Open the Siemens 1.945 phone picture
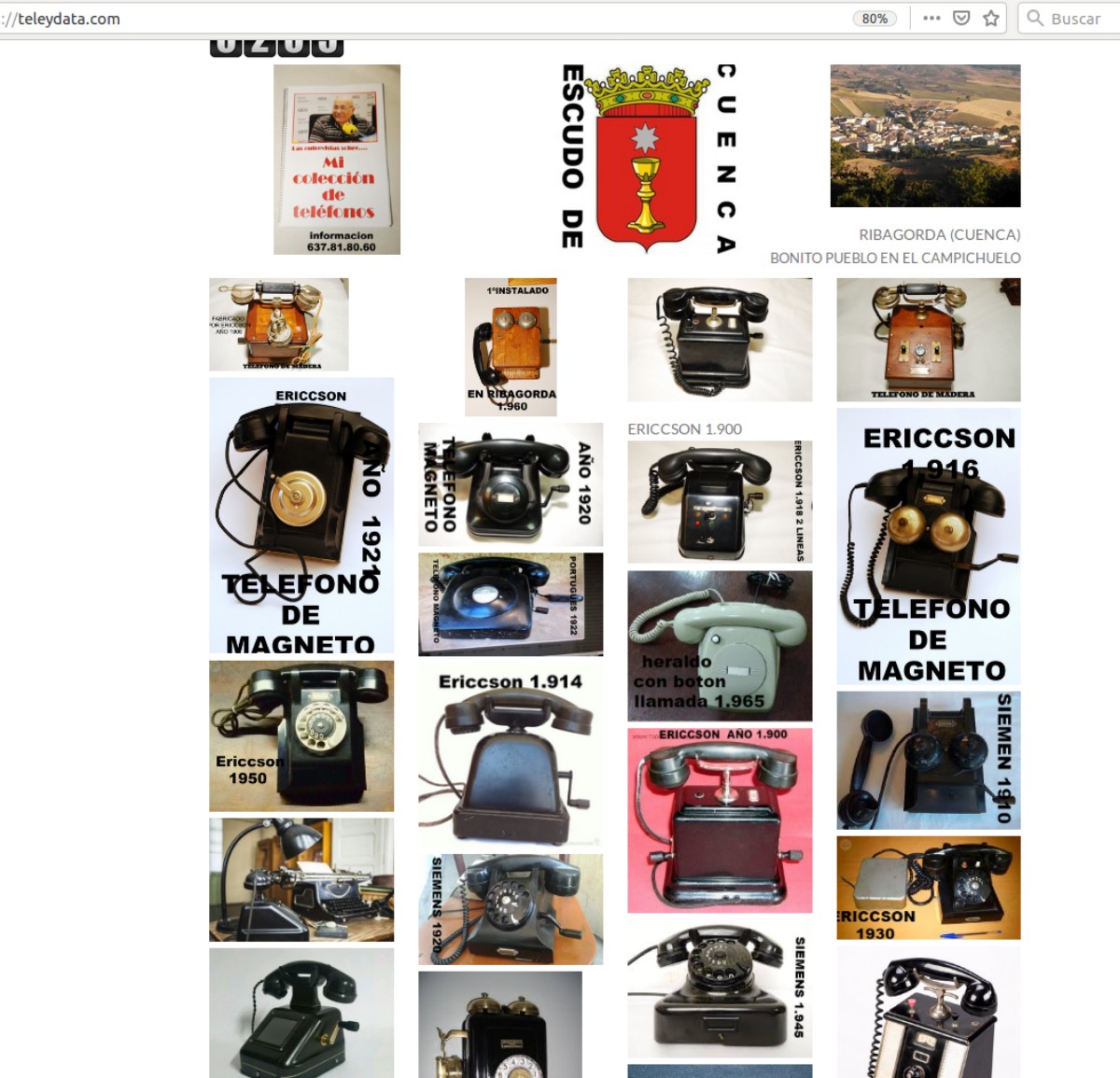 (x=720, y=988)
